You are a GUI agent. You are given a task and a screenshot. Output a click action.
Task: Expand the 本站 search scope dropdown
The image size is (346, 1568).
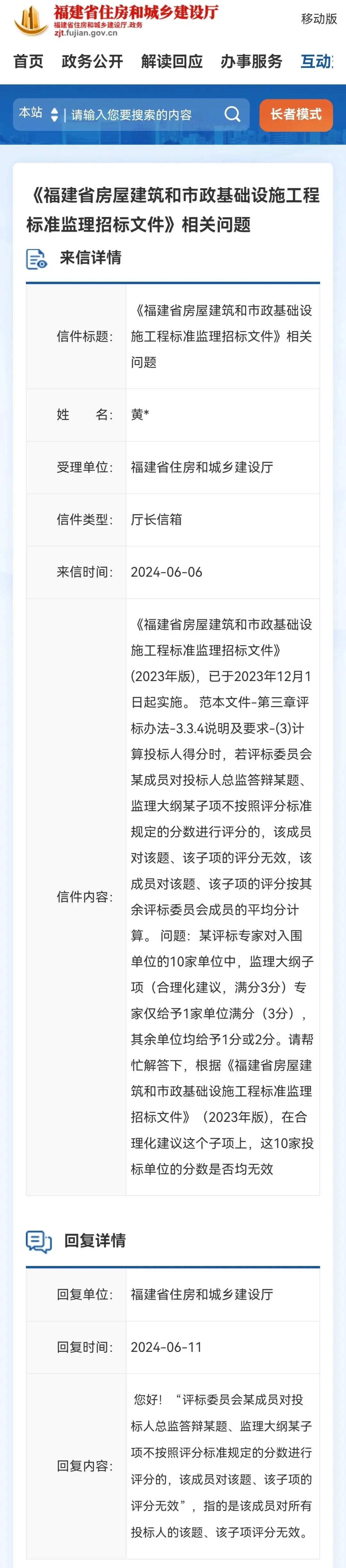38,114
